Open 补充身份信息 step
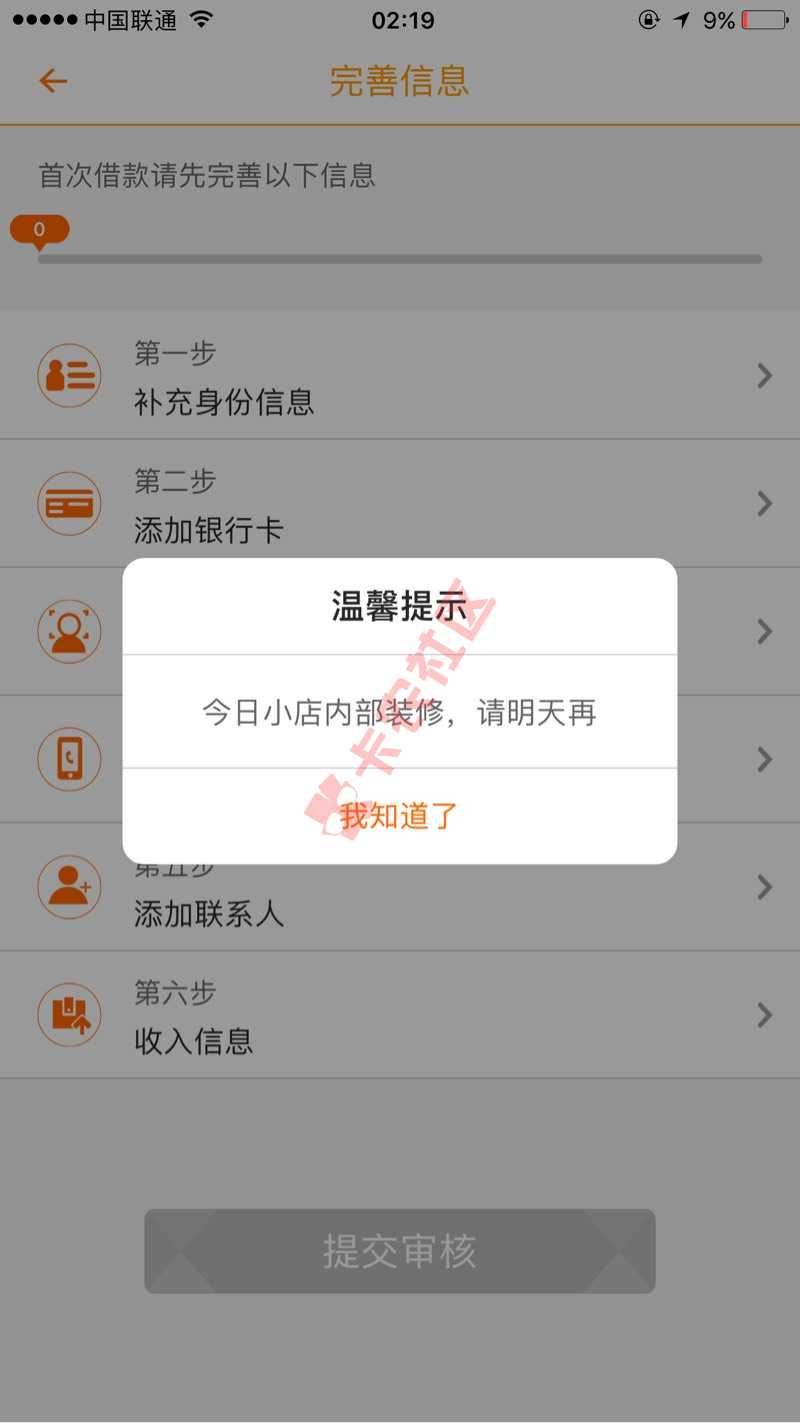Viewport: 800px width, 1423px height. pyautogui.click(x=400, y=377)
